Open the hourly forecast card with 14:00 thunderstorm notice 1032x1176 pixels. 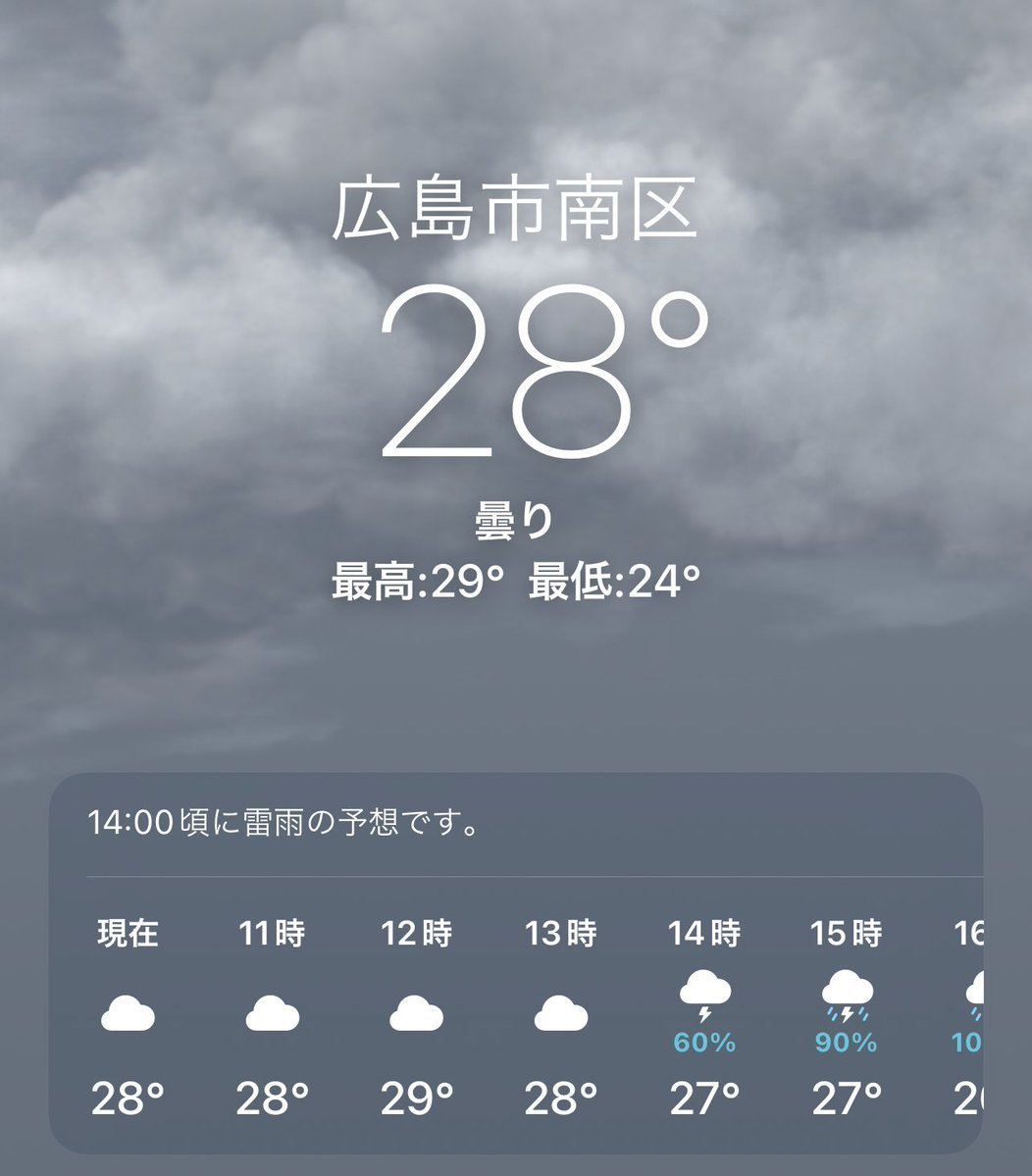pos(284,823)
